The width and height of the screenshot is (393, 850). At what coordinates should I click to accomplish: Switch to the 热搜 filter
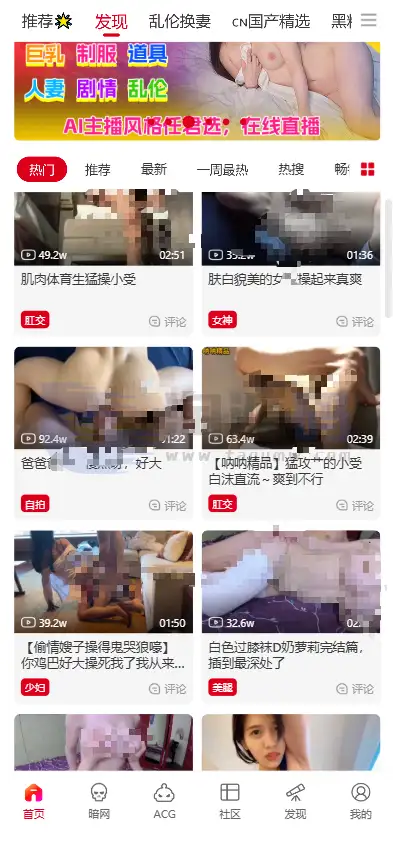point(291,170)
